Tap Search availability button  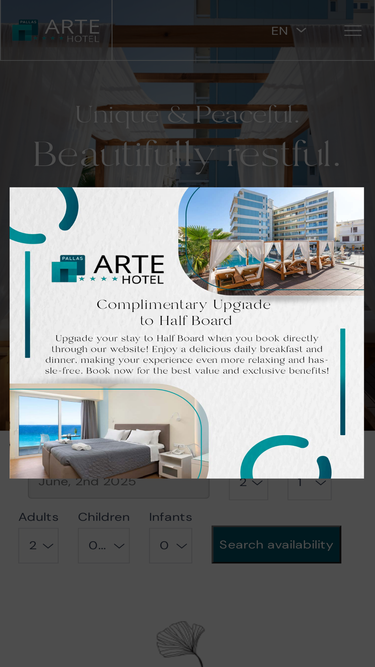tap(276, 544)
